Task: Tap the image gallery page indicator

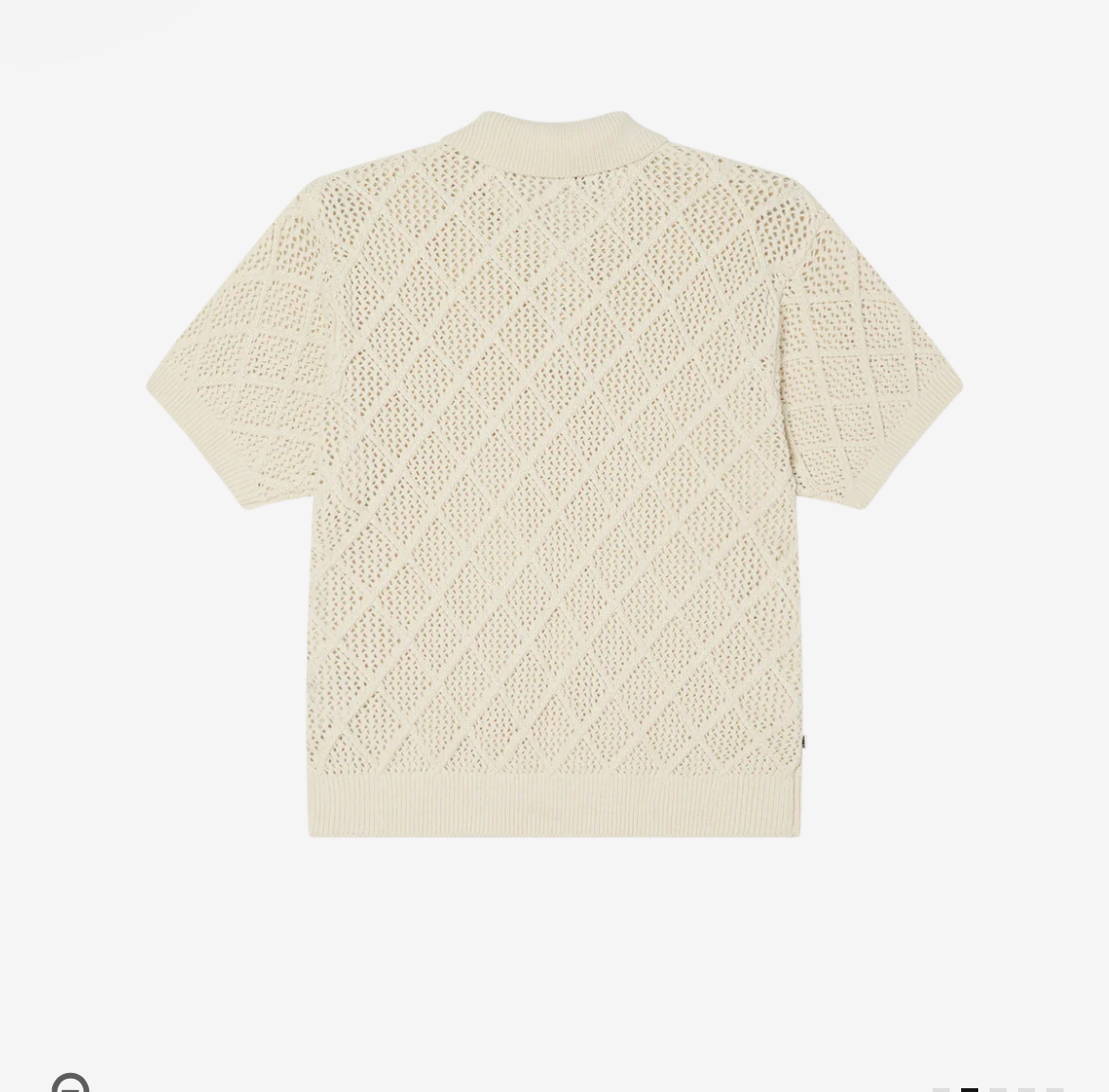Action: pos(997,1088)
